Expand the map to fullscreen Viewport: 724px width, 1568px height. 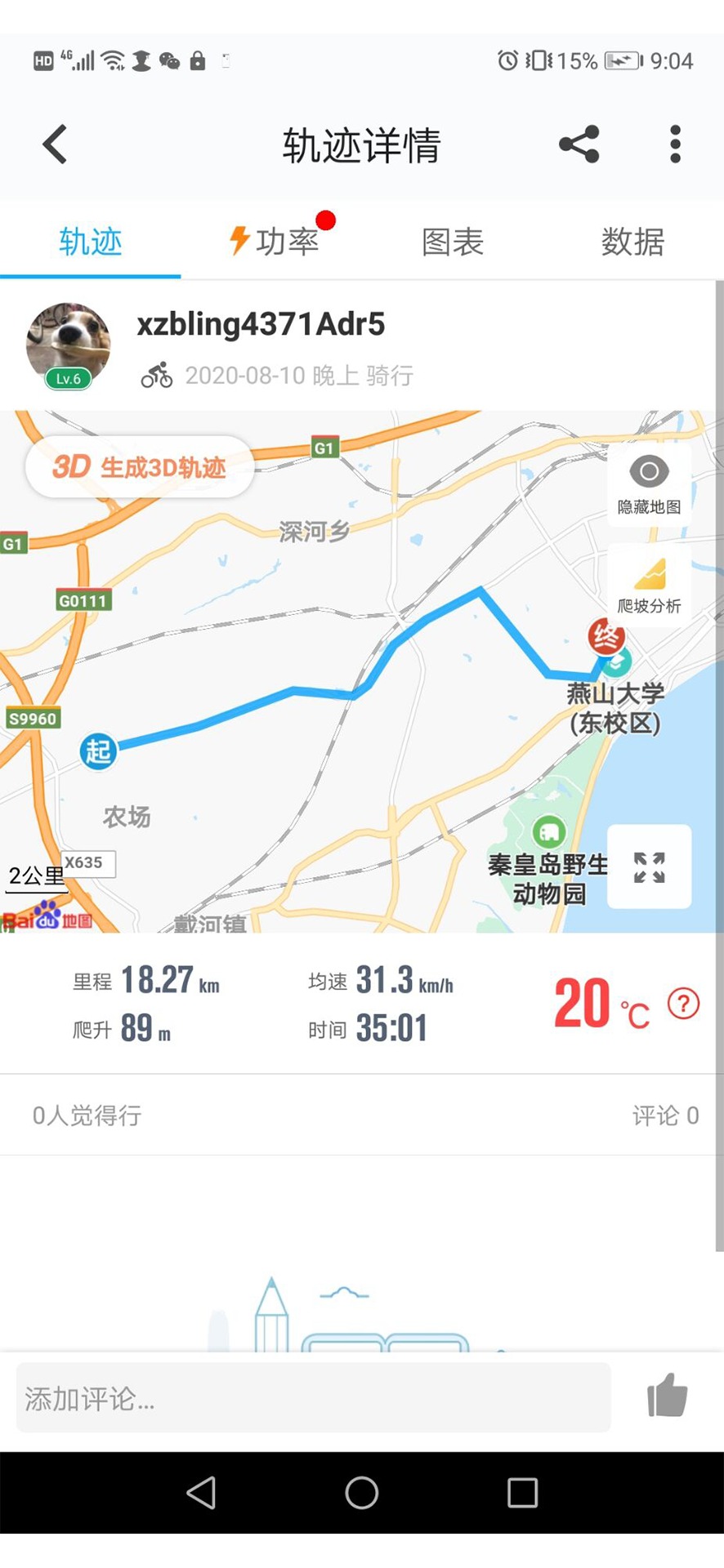click(x=649, y=866)
